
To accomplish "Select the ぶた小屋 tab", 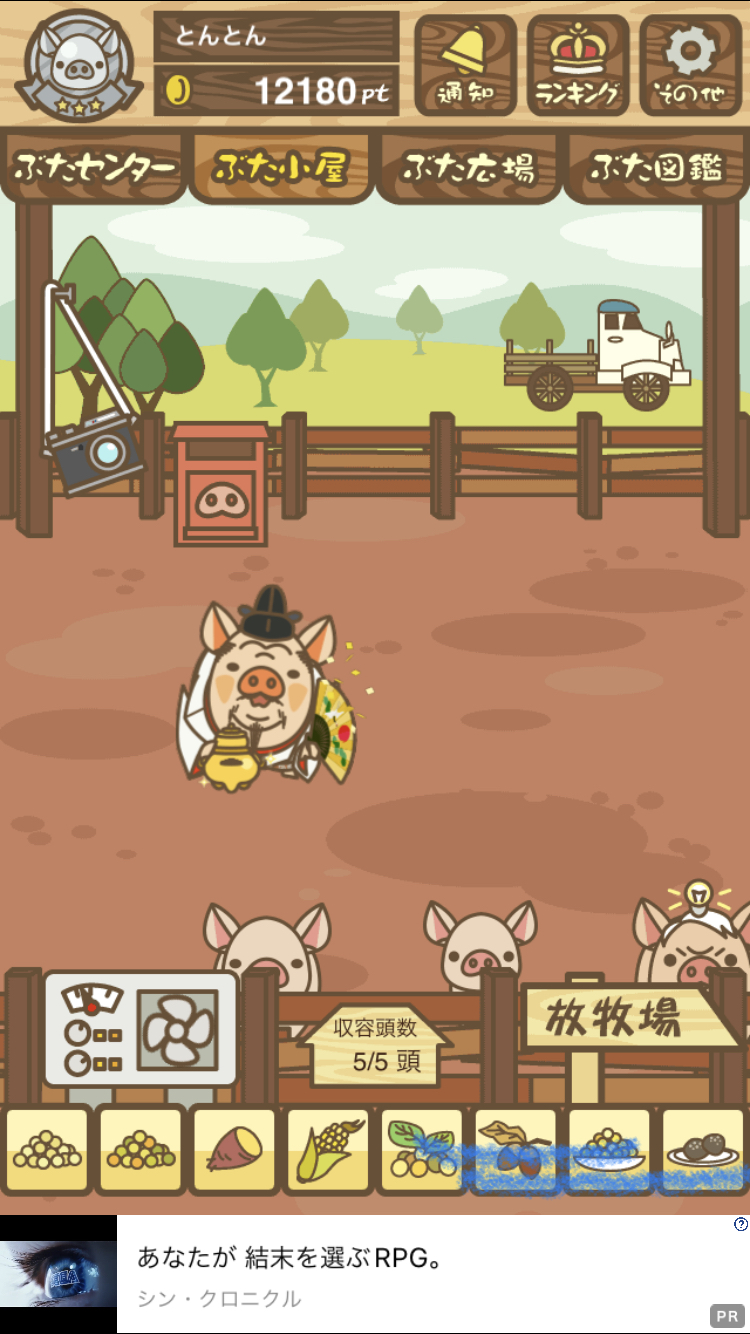I will coord(281,167).
